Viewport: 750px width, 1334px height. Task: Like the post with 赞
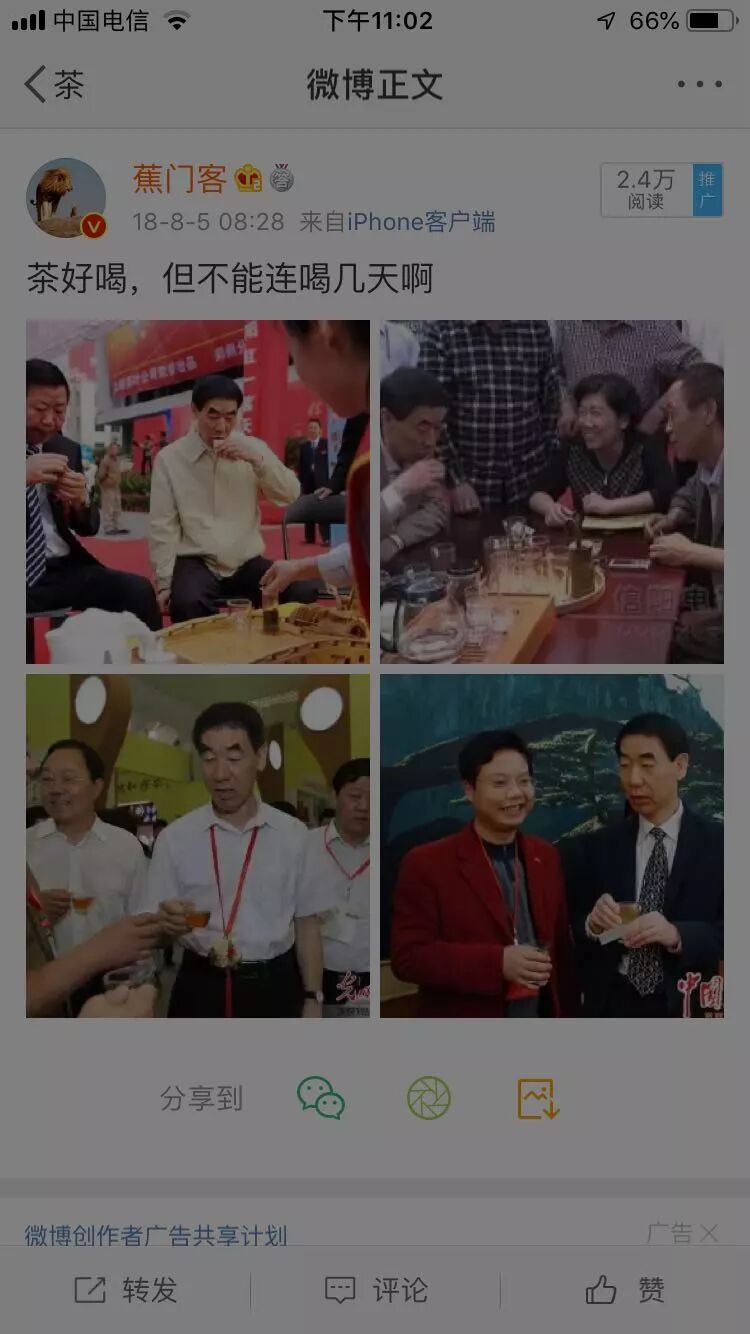(625, 1290)
